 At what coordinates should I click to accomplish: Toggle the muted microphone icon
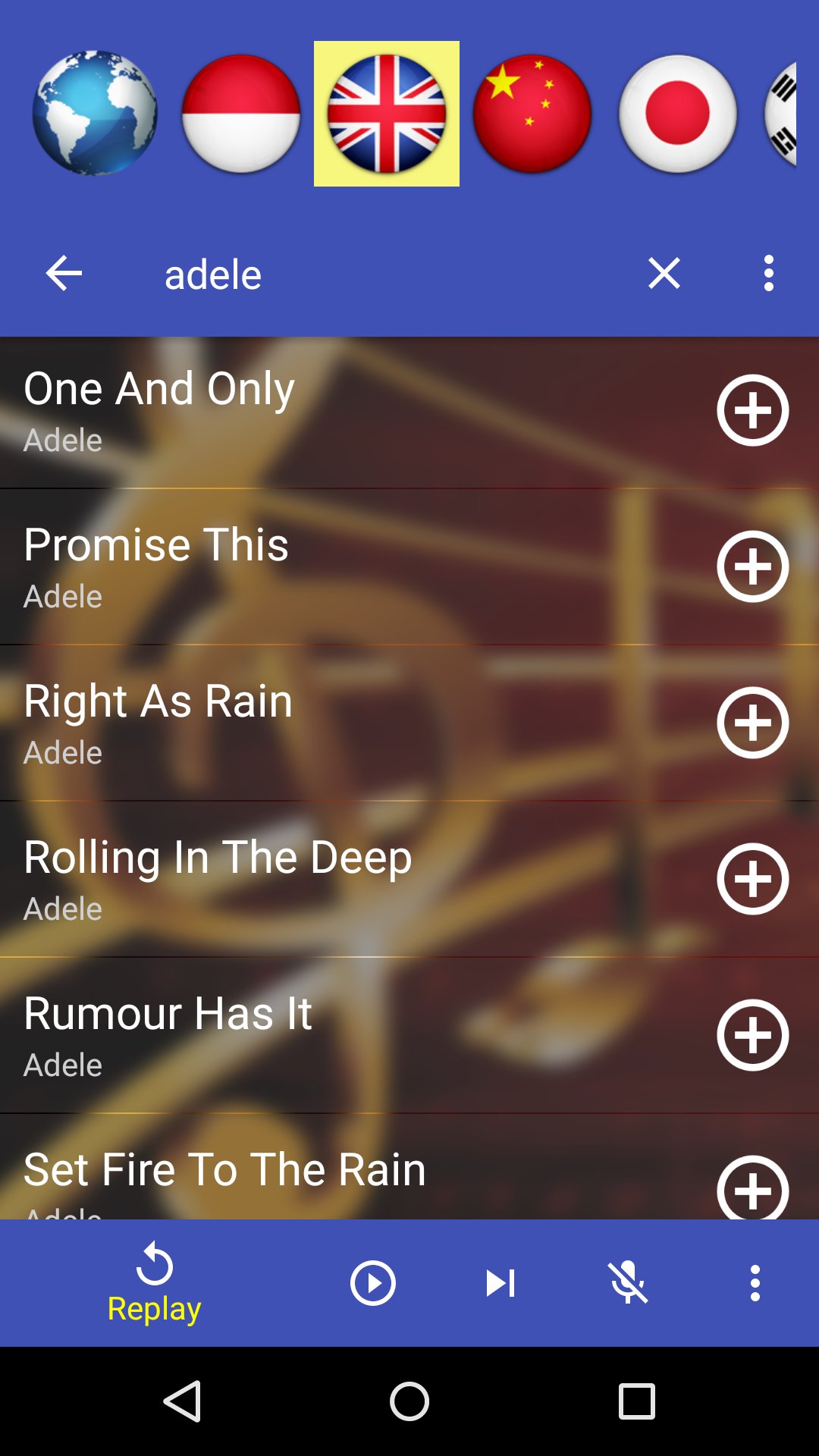pos(628,1283)
